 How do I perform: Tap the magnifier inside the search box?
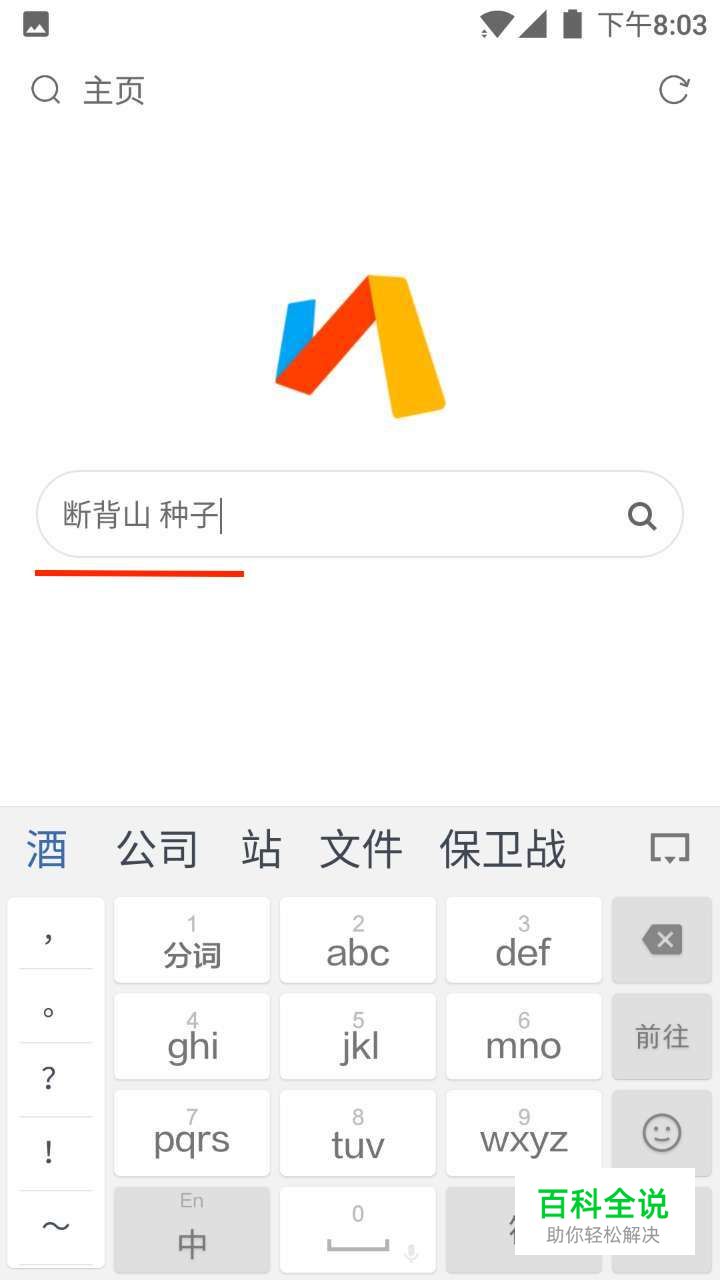coord(641,516)
